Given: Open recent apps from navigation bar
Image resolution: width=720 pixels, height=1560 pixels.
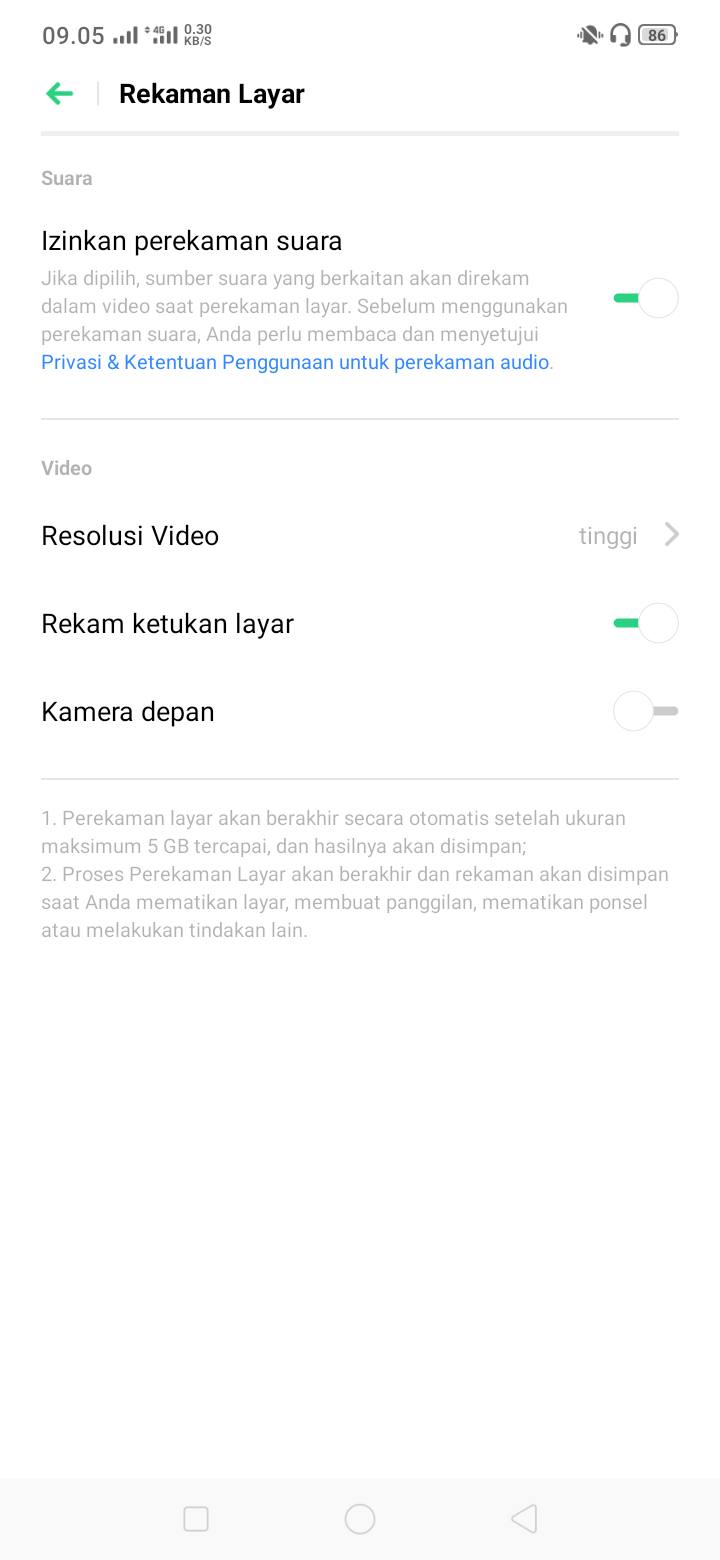Looking at the screenshot, I should point(196,1519).
